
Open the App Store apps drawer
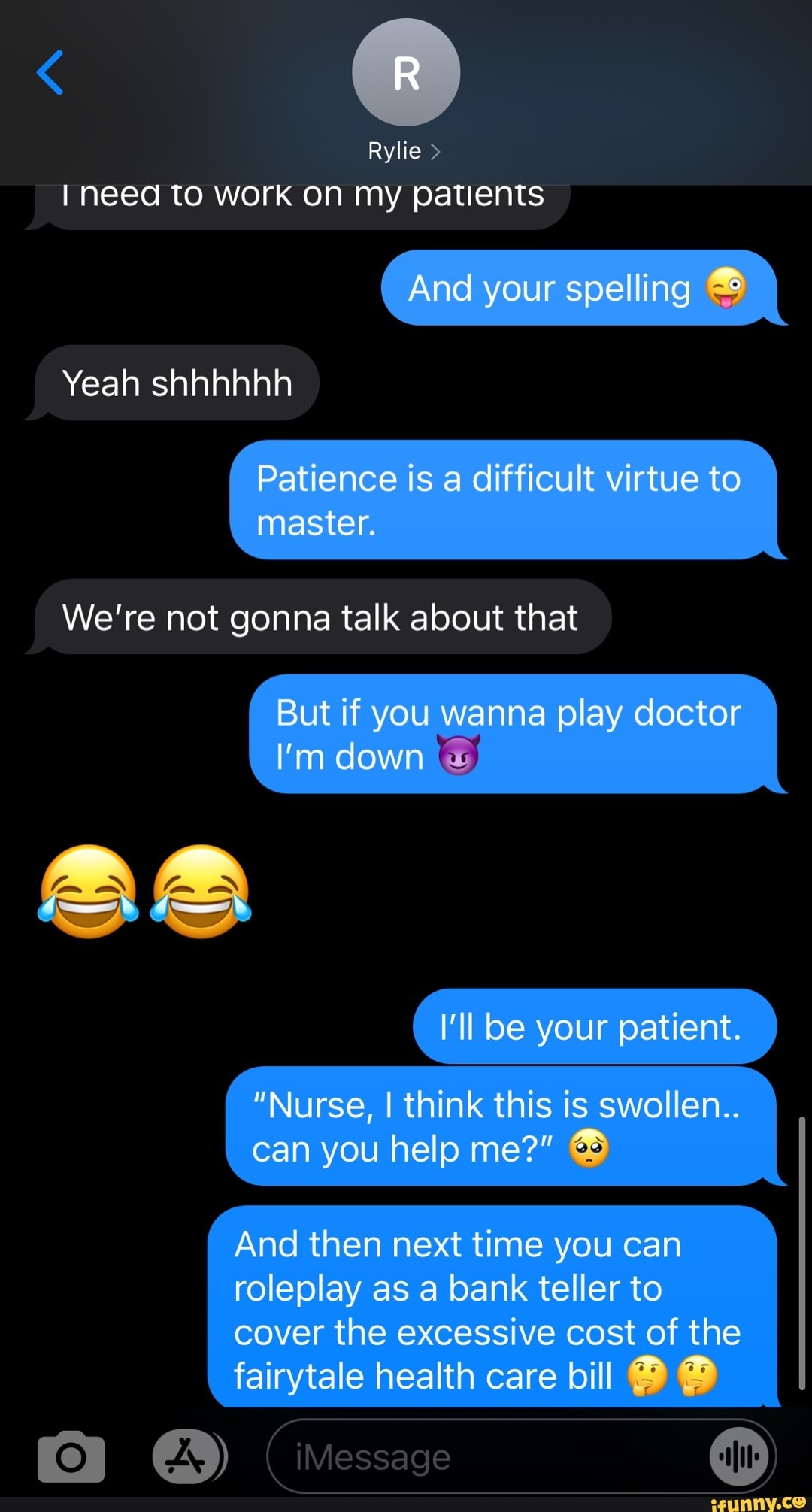pyautogui.click(x=187, y=1456)
